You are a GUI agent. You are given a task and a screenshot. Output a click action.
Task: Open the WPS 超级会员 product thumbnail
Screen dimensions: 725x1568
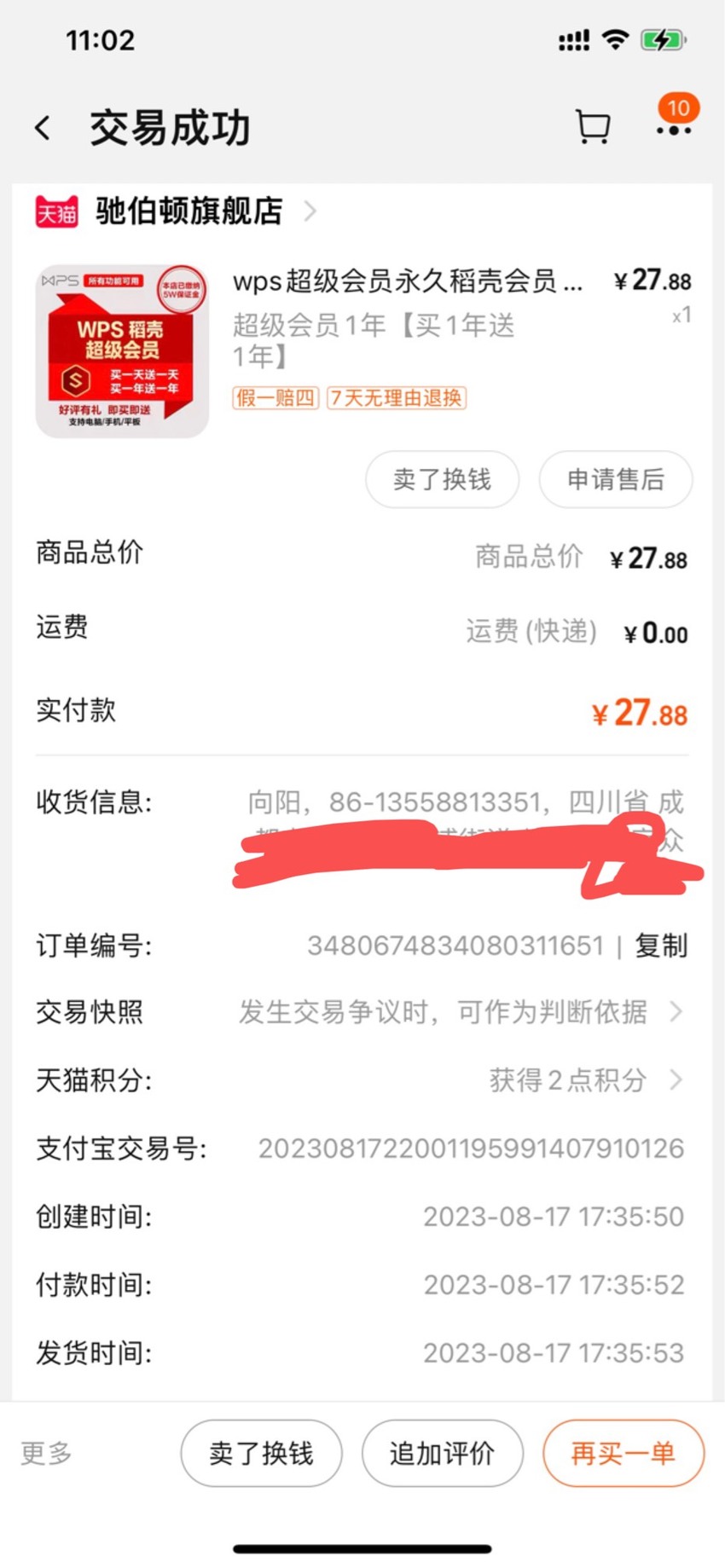[x=122, y=351]
